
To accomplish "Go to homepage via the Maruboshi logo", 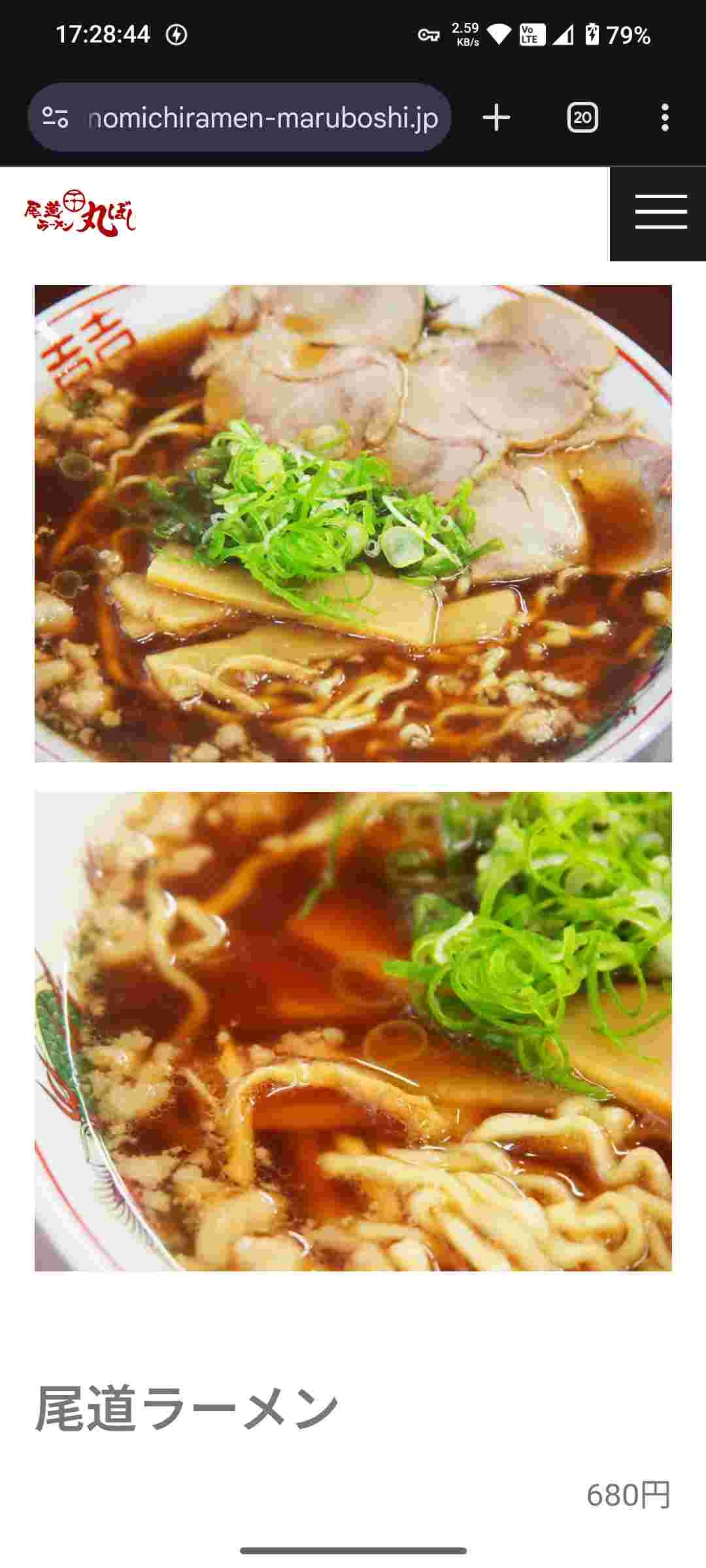I will click(80, 214).
